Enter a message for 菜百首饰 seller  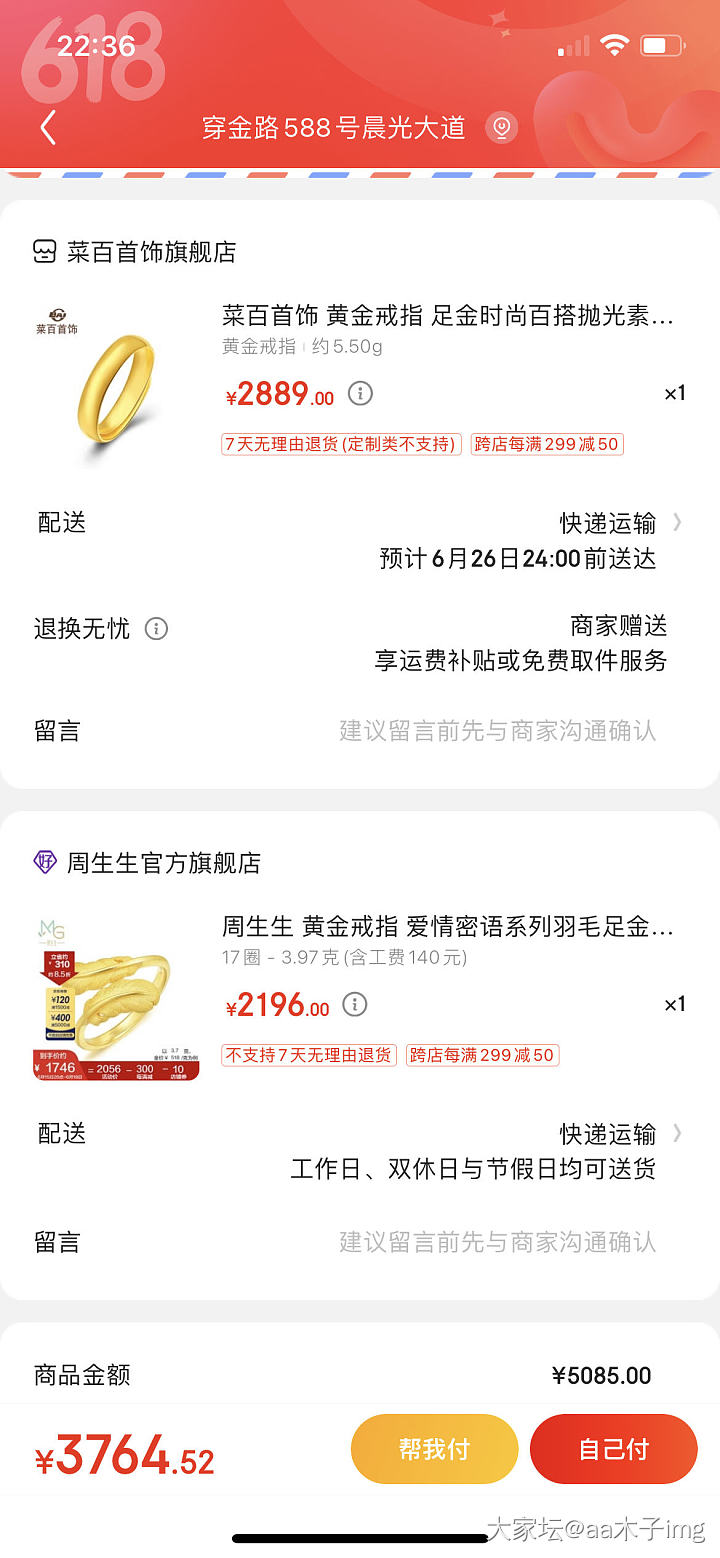(497, 731)
